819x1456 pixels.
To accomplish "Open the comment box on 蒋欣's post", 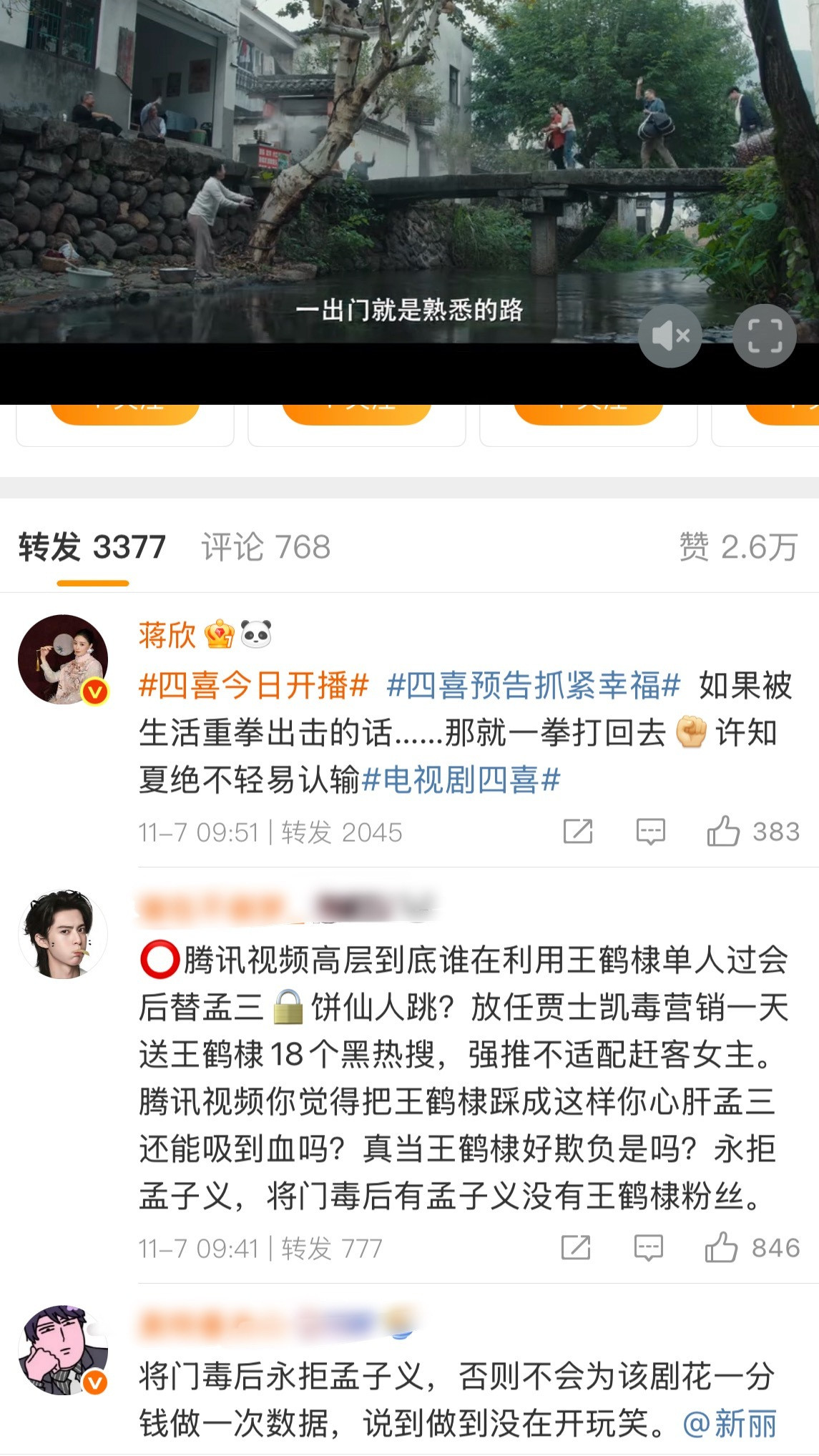I will pos(652,831).
